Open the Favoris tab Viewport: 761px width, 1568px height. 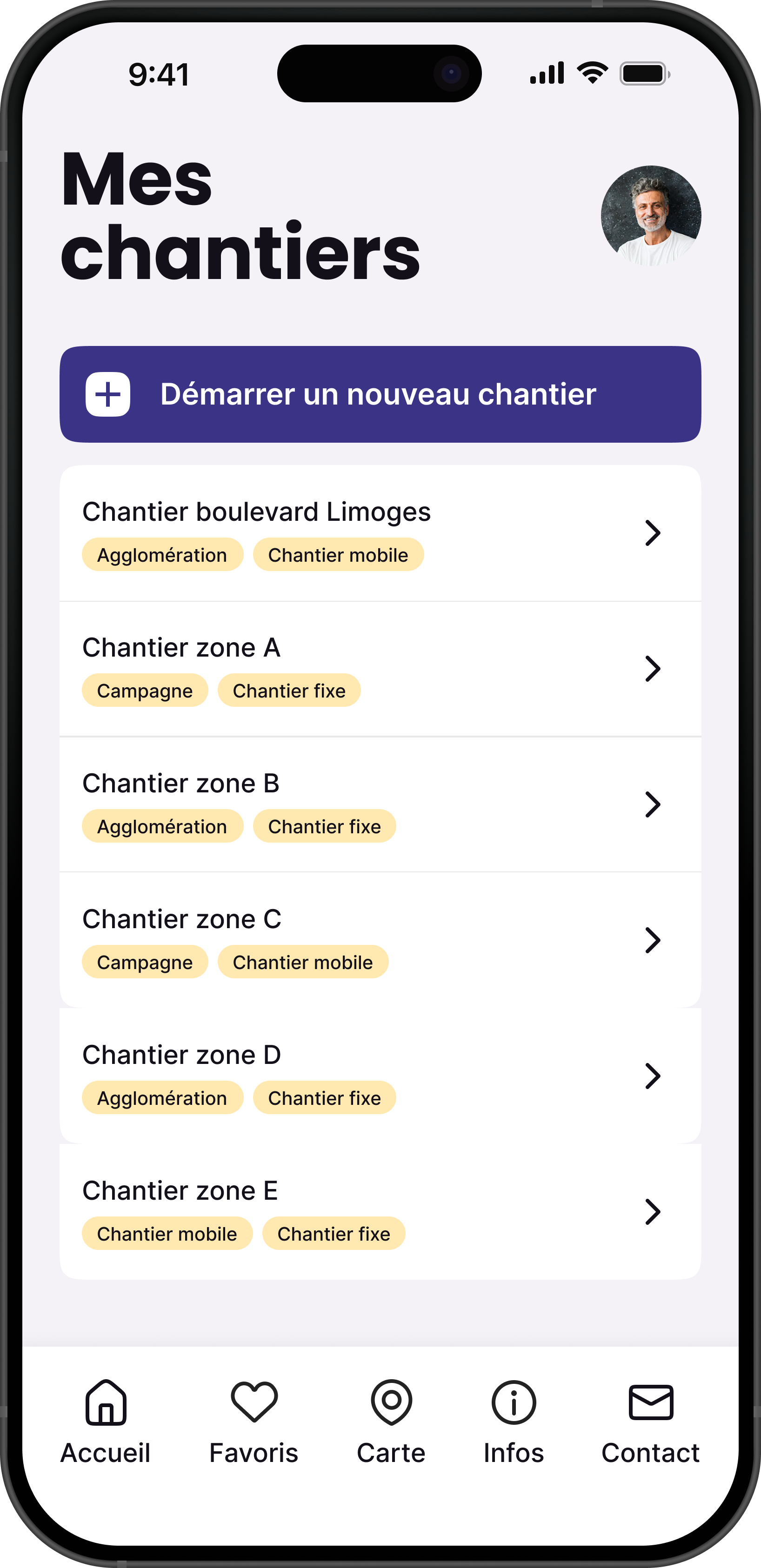[254, 1422]
